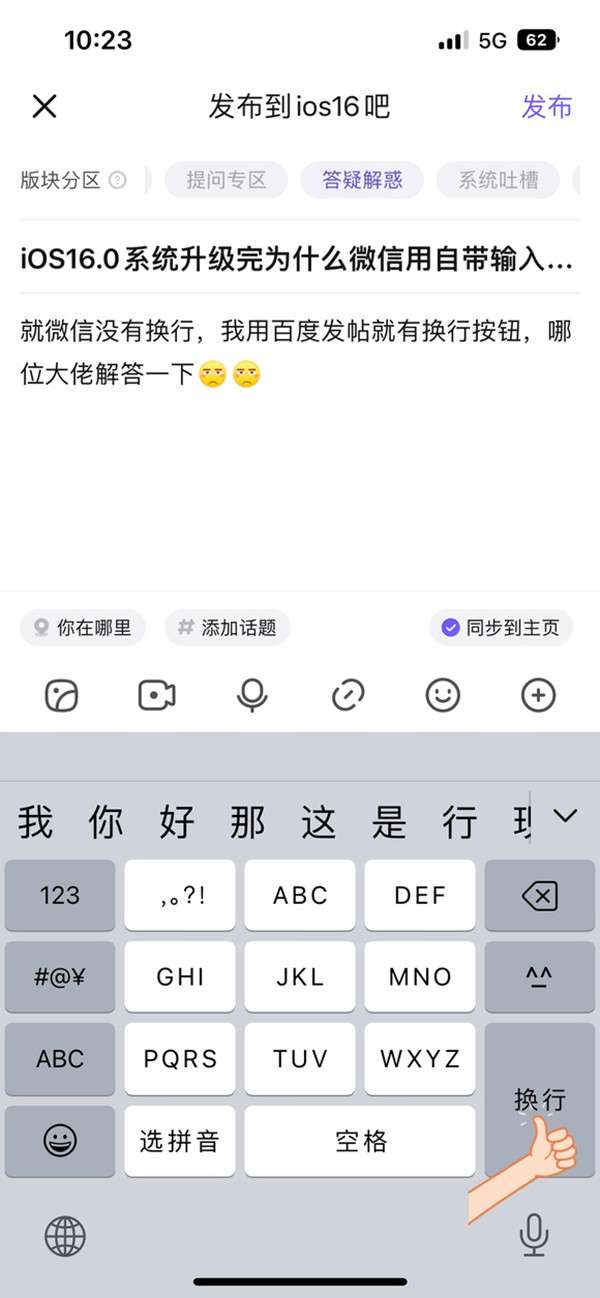The image size is (600, 1298).
Task: Tap the 换行 return key
Action: tap(540, 1098)
